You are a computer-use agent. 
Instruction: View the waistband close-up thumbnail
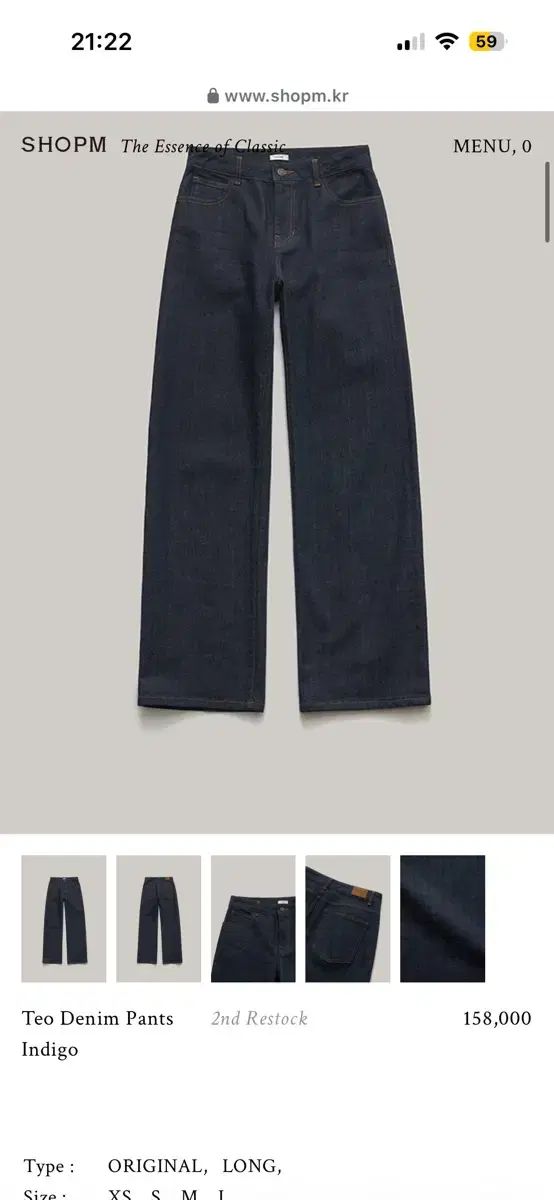(253, 919)
